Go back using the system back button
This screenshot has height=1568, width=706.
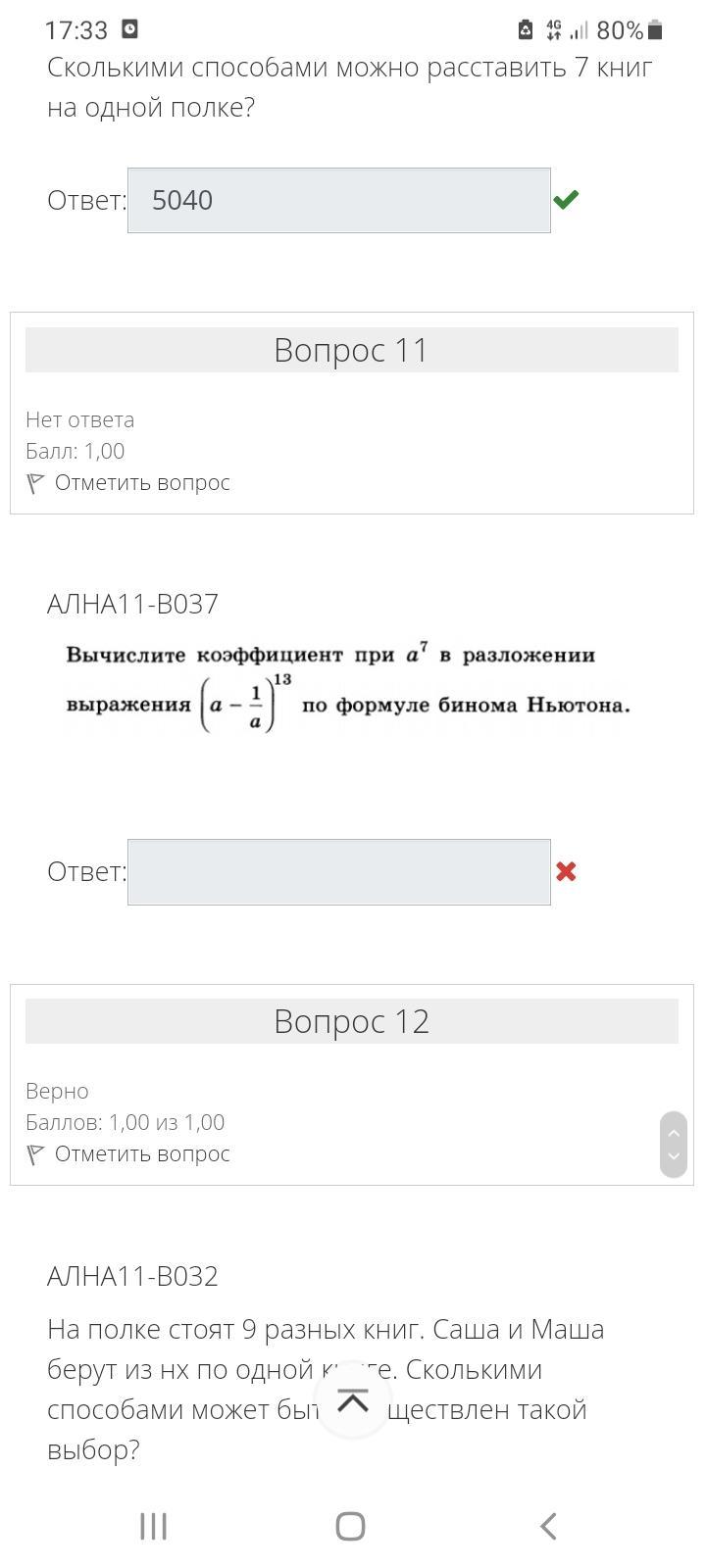pos(549,1526)
